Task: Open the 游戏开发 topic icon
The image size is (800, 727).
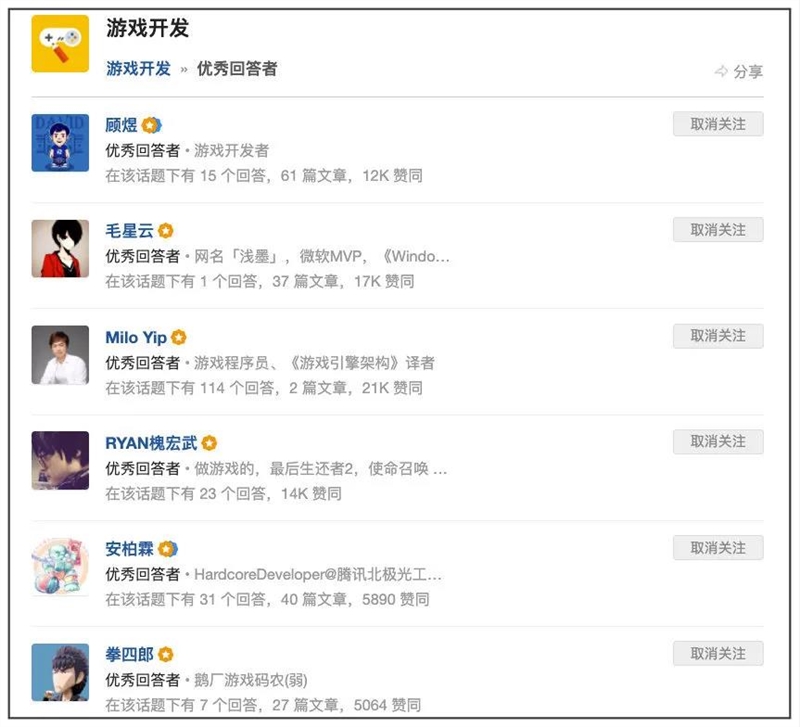Action: click(x=60, y=44)
